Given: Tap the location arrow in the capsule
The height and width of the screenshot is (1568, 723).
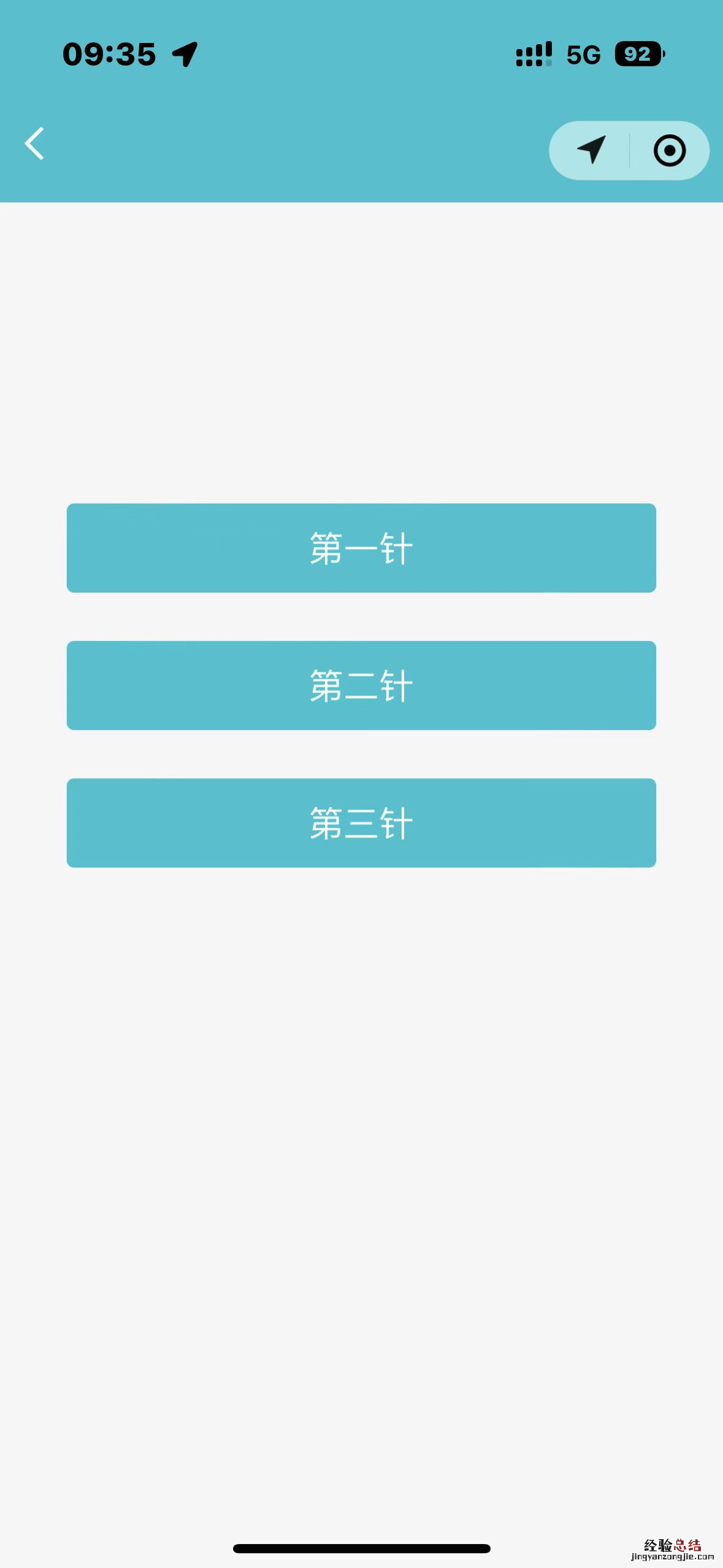Looking at the screenshot, I should click(x=591, y=150).
